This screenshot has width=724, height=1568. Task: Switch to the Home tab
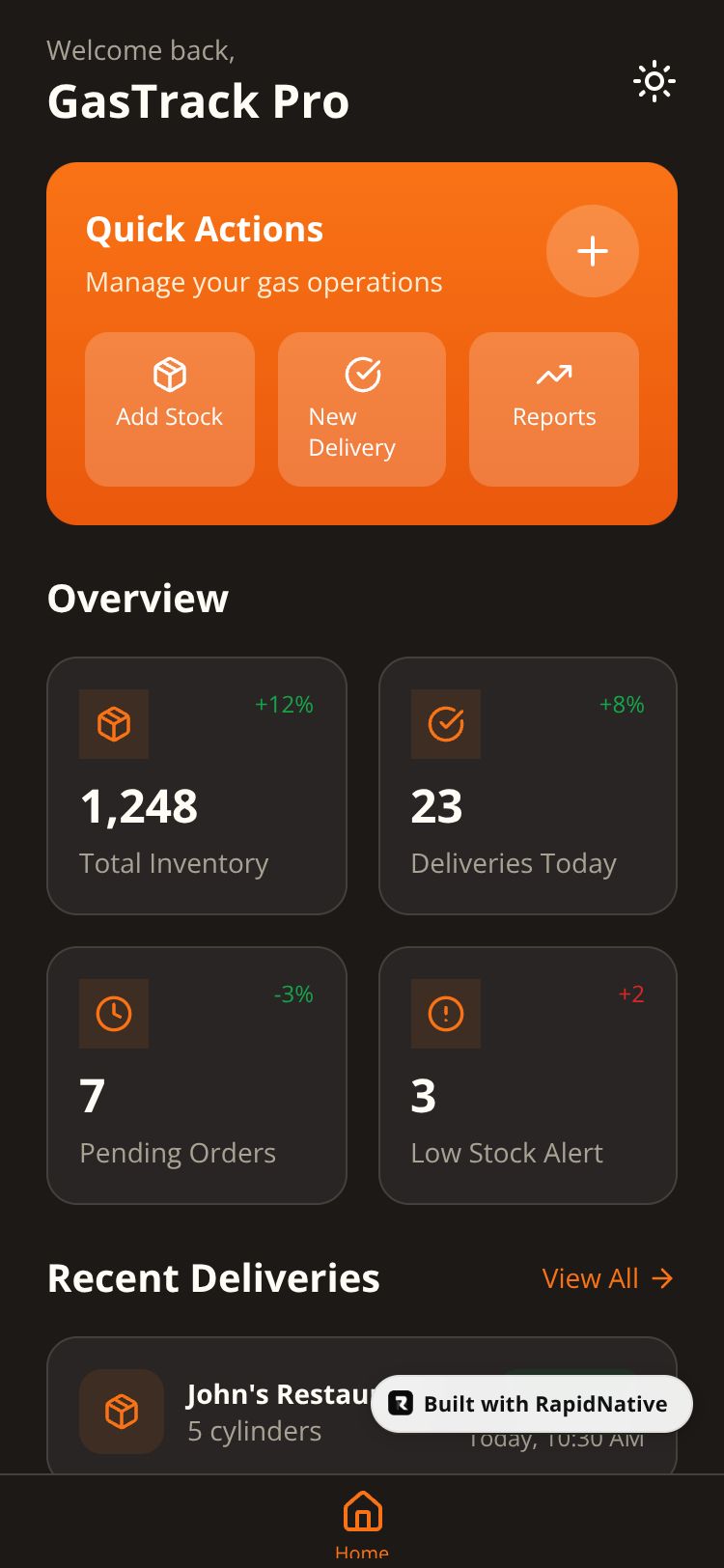pos(362,1523)
